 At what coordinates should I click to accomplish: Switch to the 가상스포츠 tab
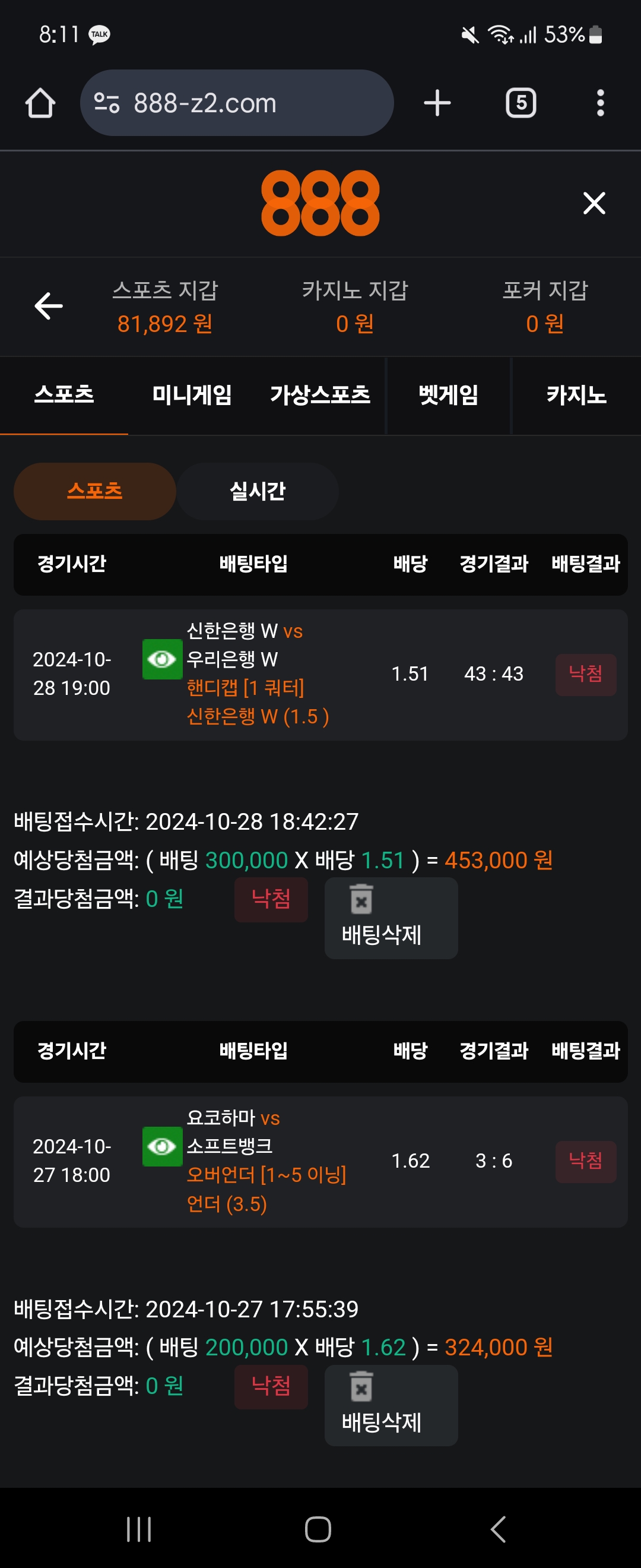click(320, 395)
